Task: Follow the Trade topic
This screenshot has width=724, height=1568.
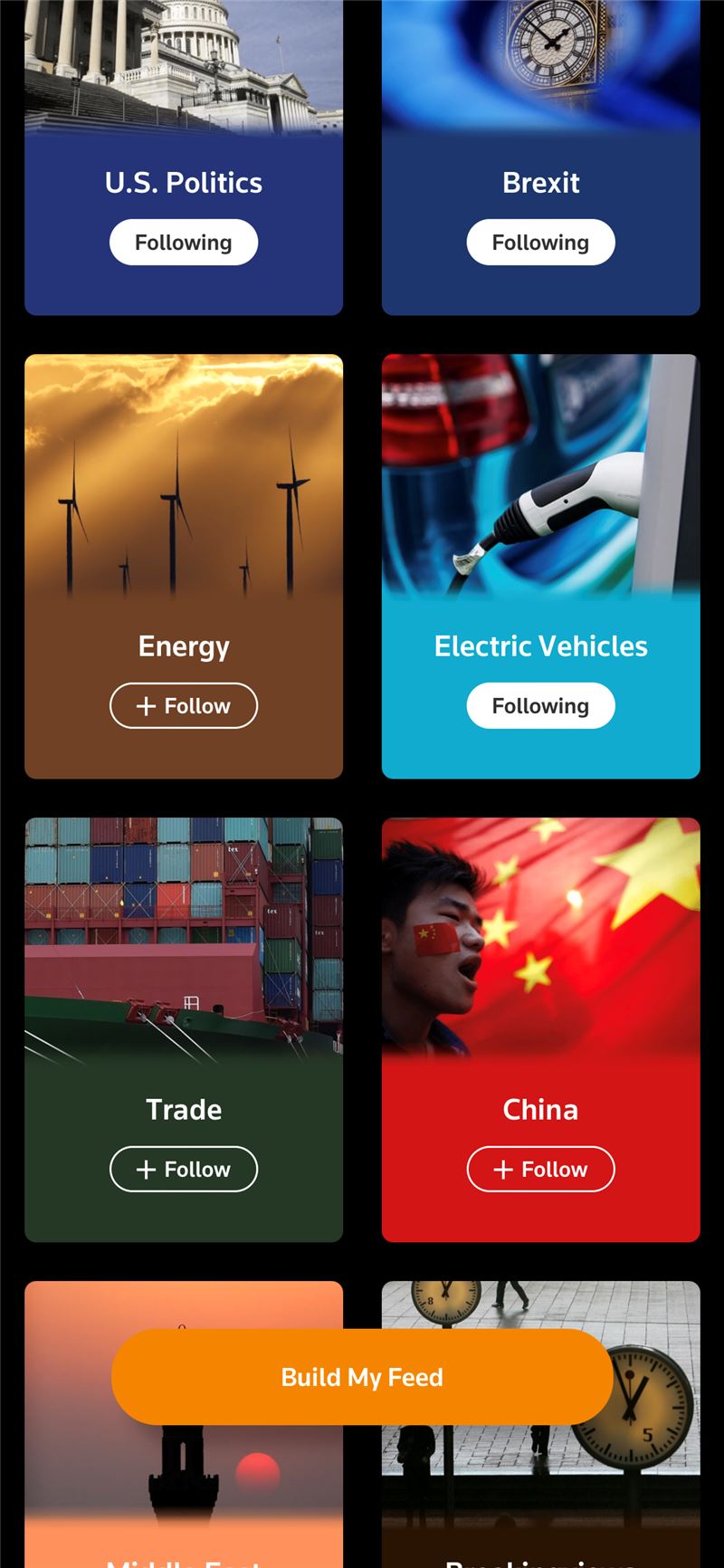Action: (184, 1170)
